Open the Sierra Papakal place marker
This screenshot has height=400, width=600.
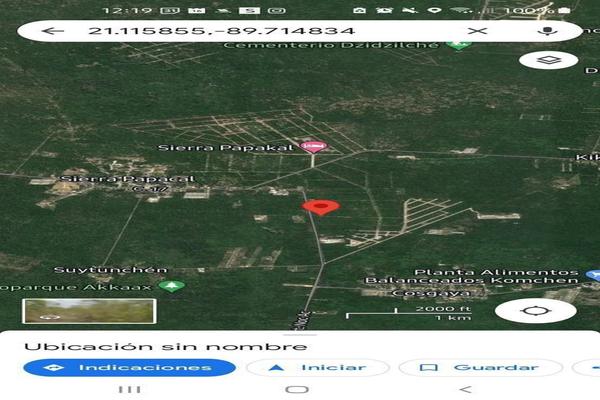[311, 147]
